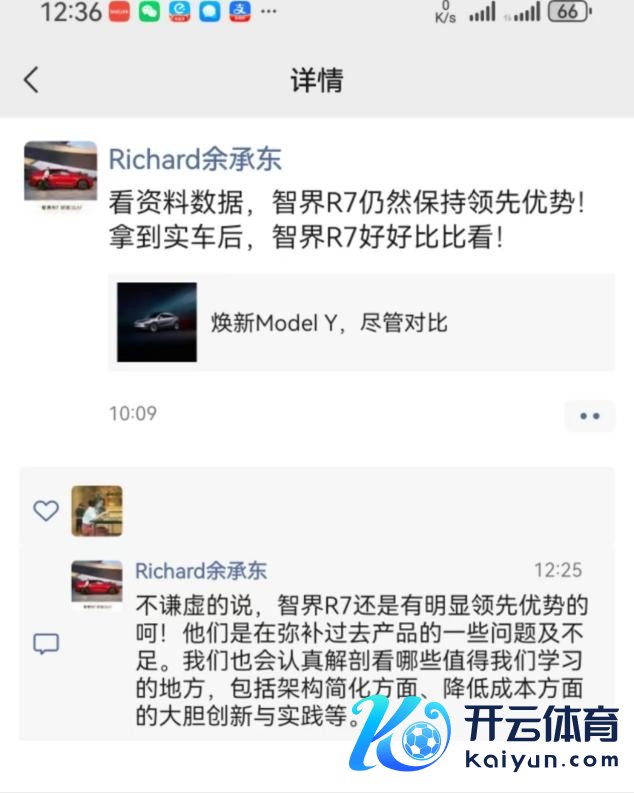Open the two-dot like and comment menu
The width and height of the screenshot is (634, 793).
pos(589,414)
